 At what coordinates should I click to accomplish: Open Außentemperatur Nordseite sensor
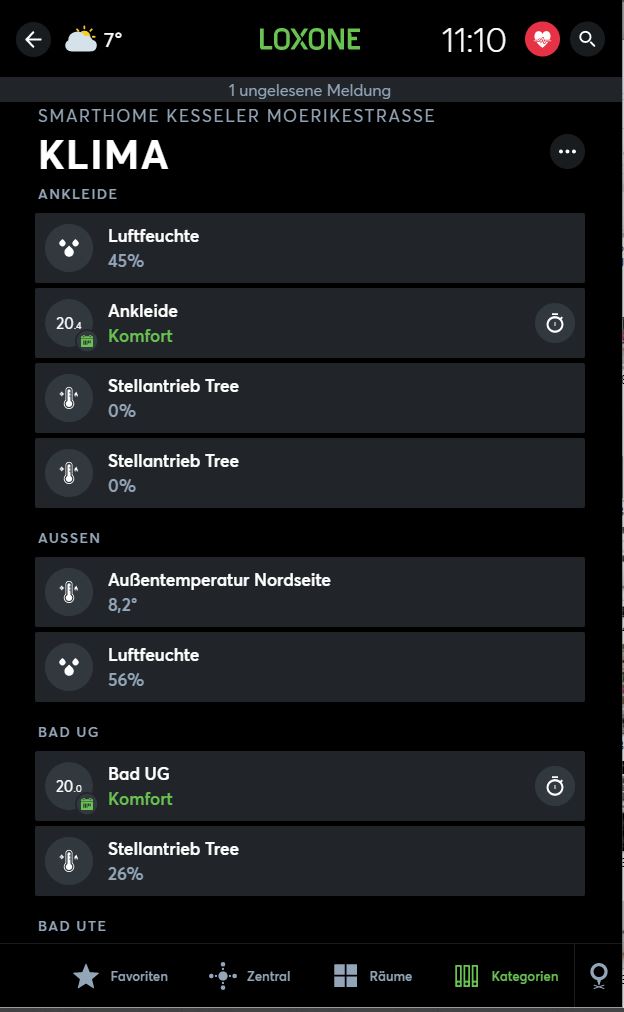coord(310,592)
